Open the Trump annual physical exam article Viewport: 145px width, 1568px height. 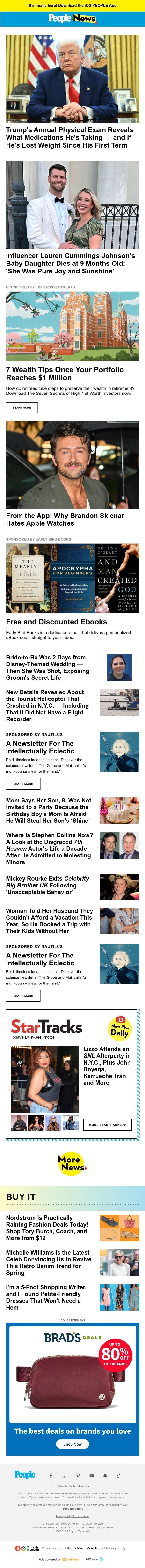coord(69,138)
